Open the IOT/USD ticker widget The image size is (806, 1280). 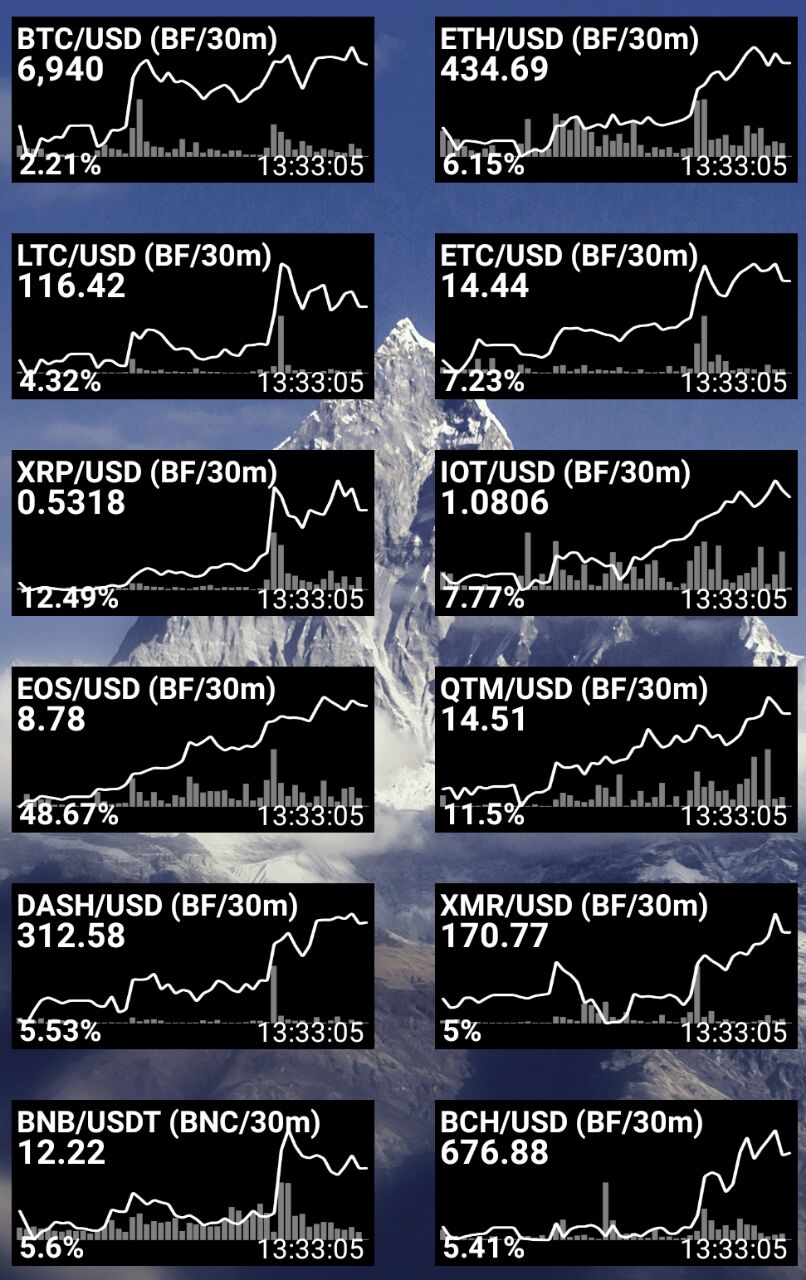(x=616, y=532)
